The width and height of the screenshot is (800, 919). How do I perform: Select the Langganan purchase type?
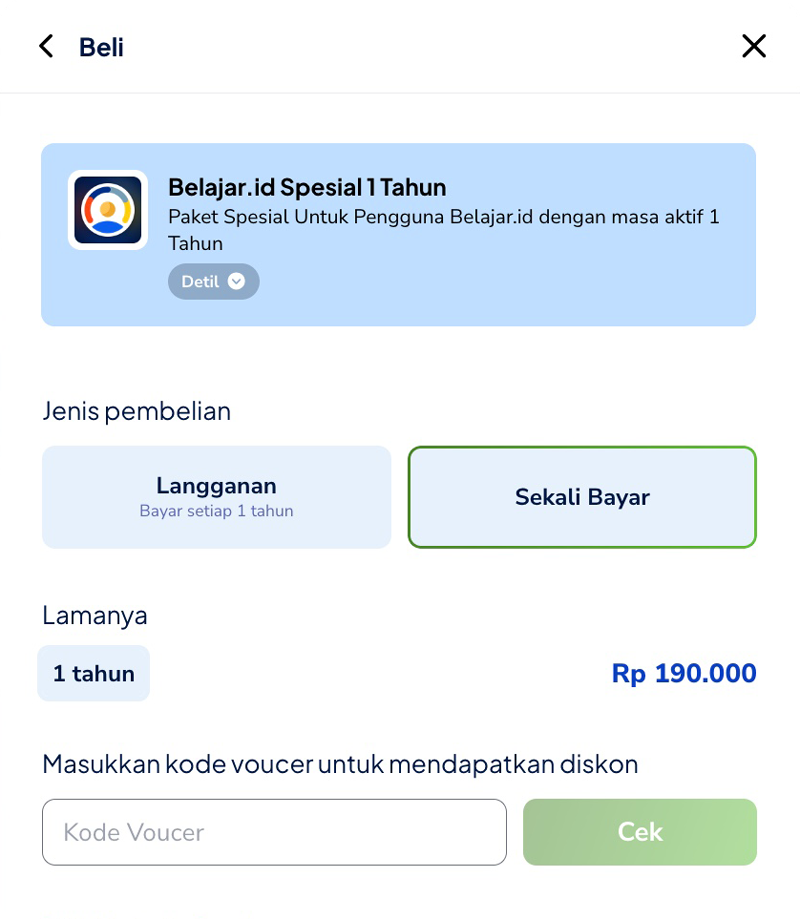point(216,497)
